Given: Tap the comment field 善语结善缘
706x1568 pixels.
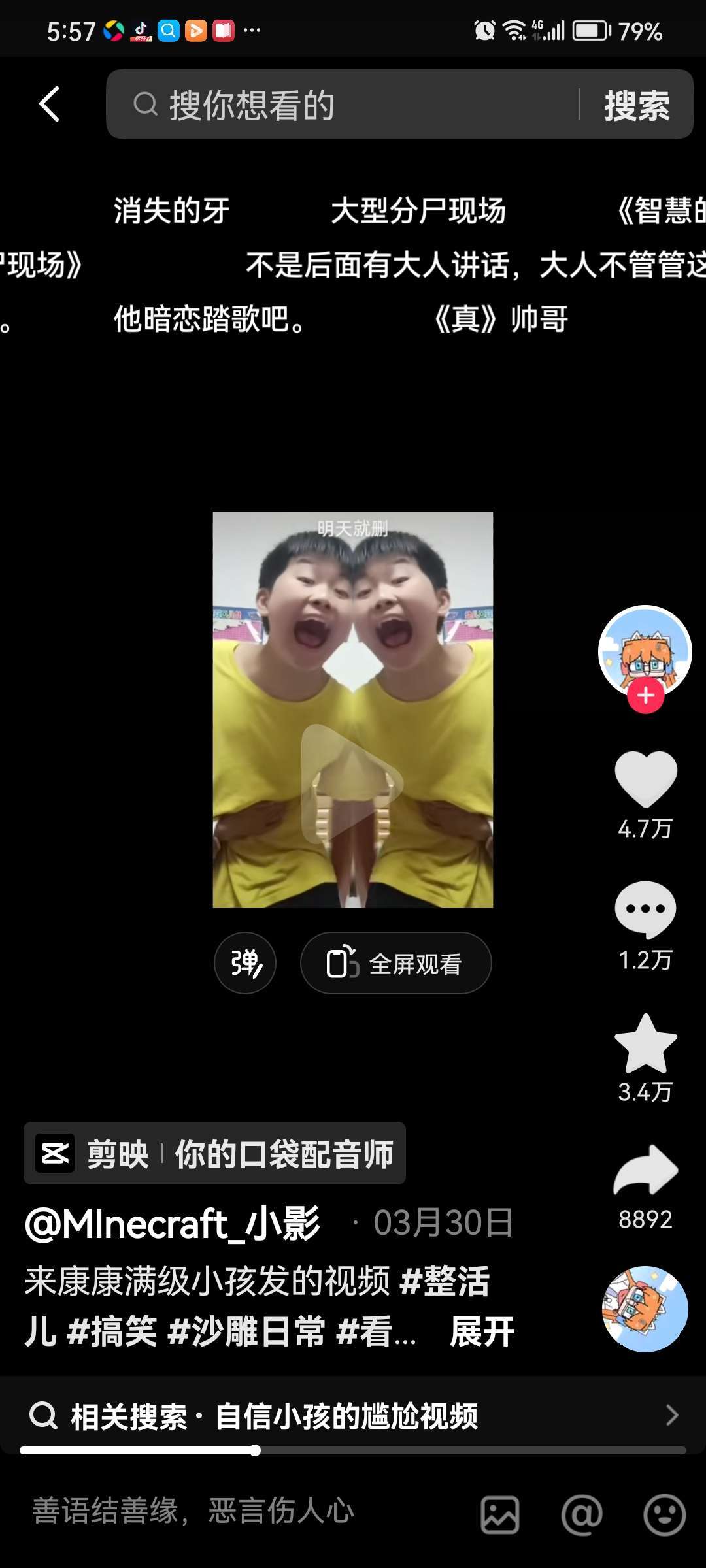Looking at the screenshot, I should click(193, 1511).
